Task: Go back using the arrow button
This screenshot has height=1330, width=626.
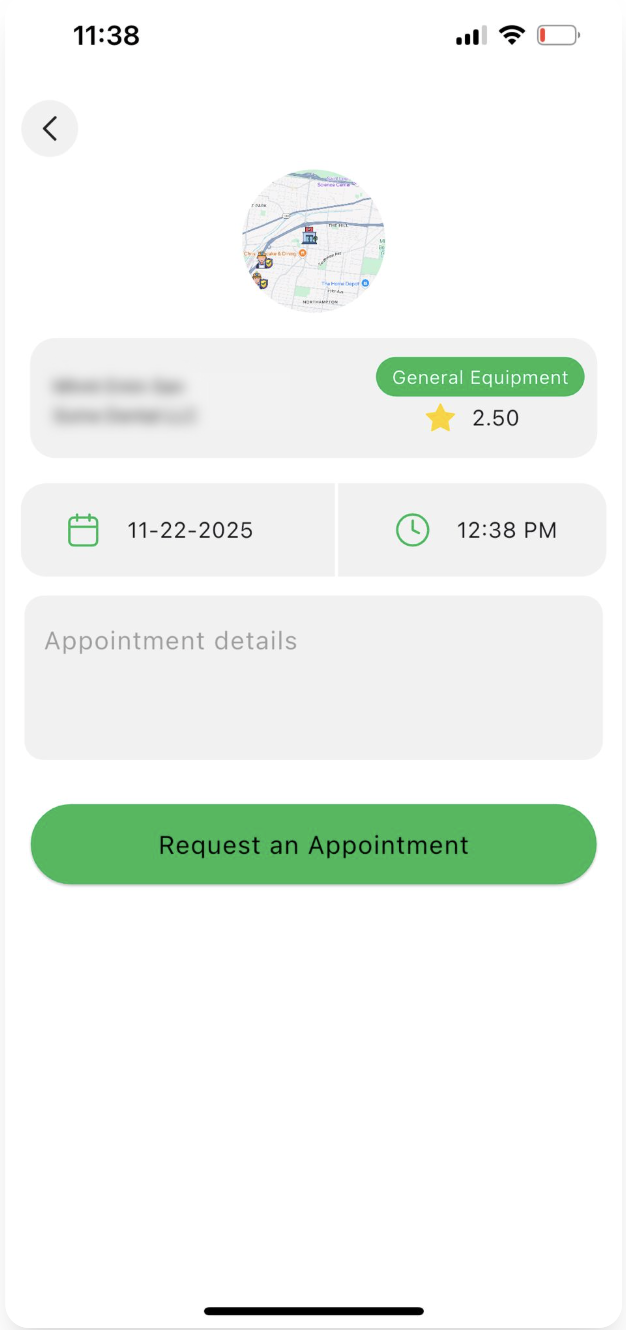Action: (50, 129)
